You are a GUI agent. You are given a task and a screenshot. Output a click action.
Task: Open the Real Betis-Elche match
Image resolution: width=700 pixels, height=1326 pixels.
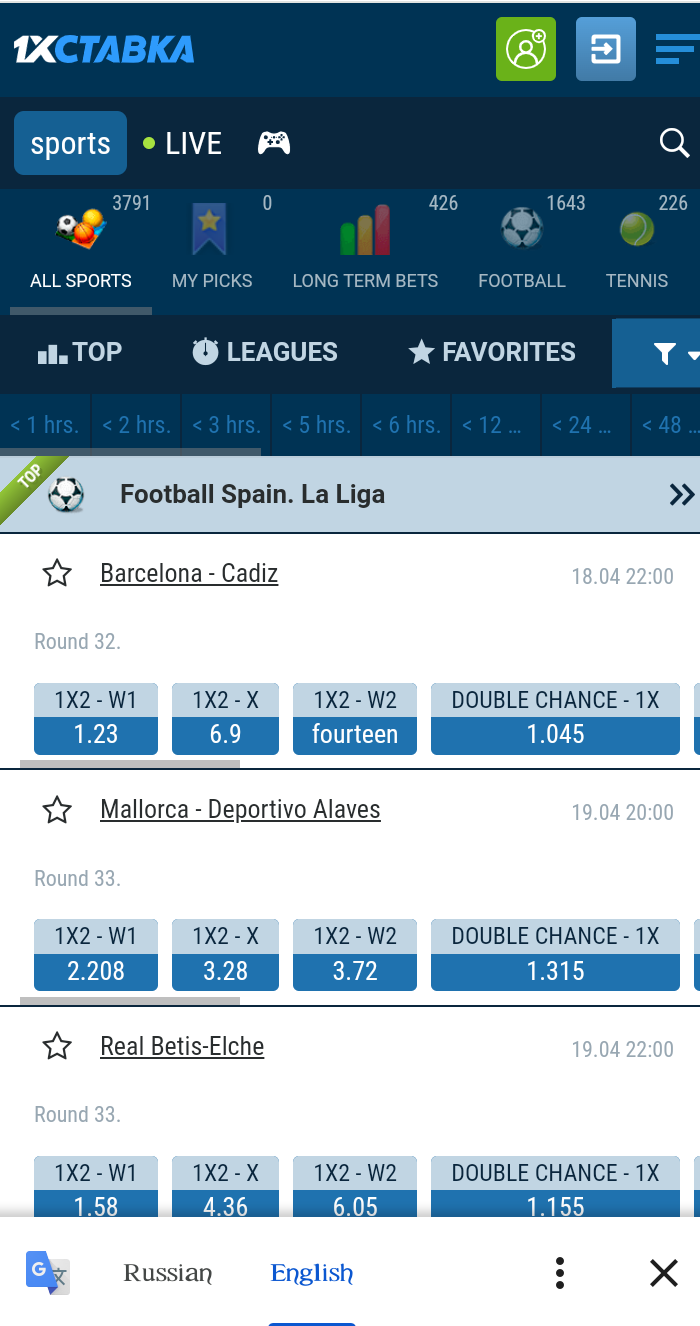click(x=182, y=1047)
